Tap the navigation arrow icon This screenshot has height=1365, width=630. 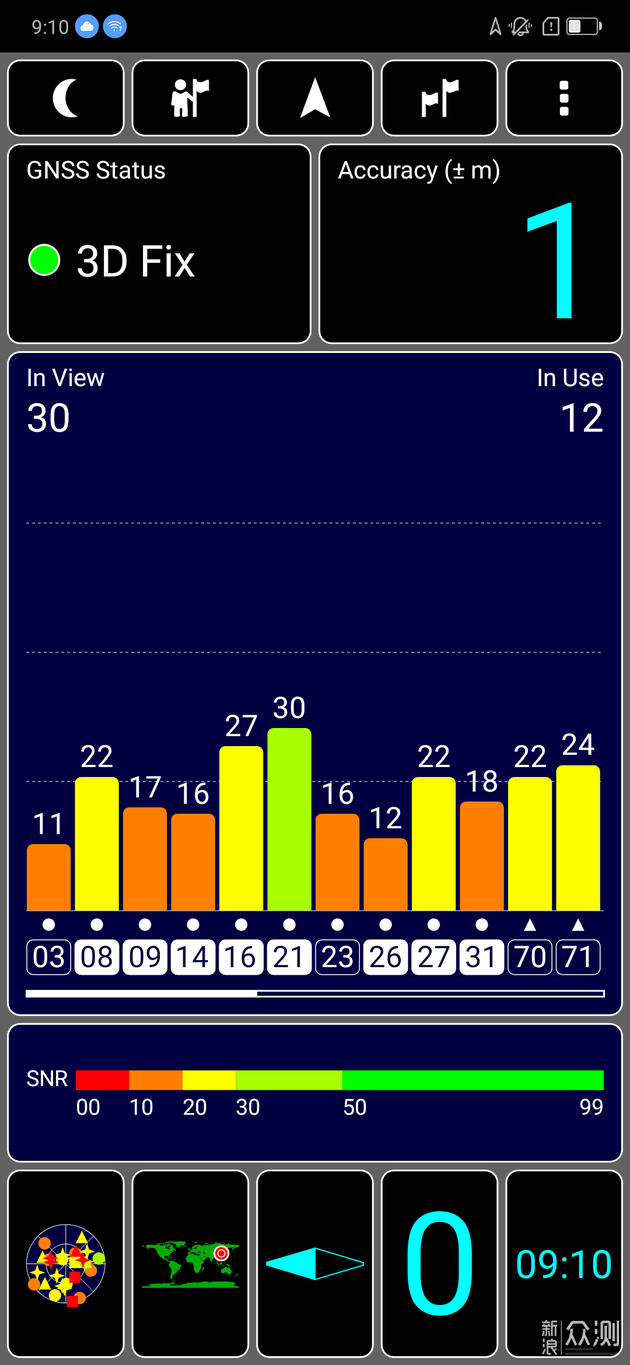(315, 98)
